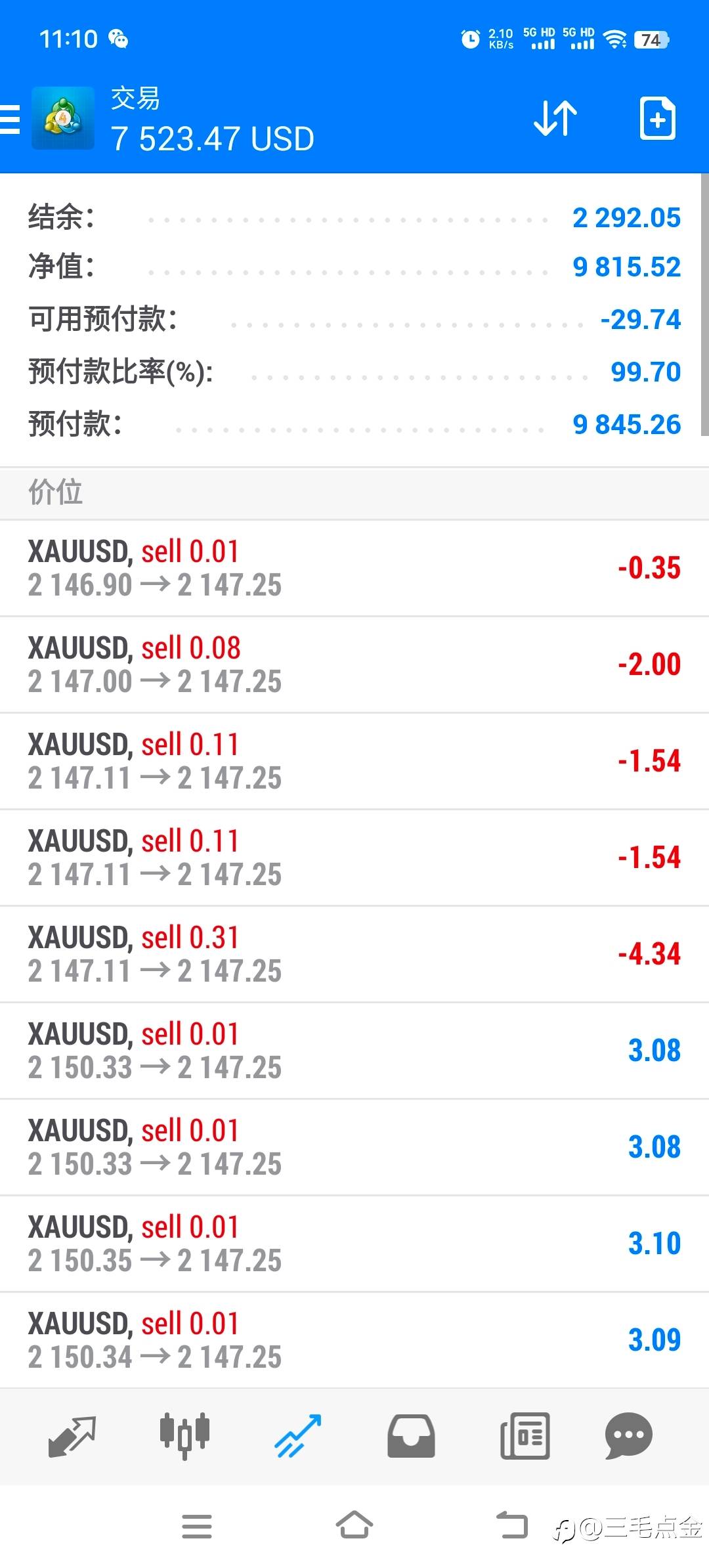Go to the system home screen
Image resolution: width=709 pixels, height=1568 pixels.
pyautogui.click(x=354, y=1525)
